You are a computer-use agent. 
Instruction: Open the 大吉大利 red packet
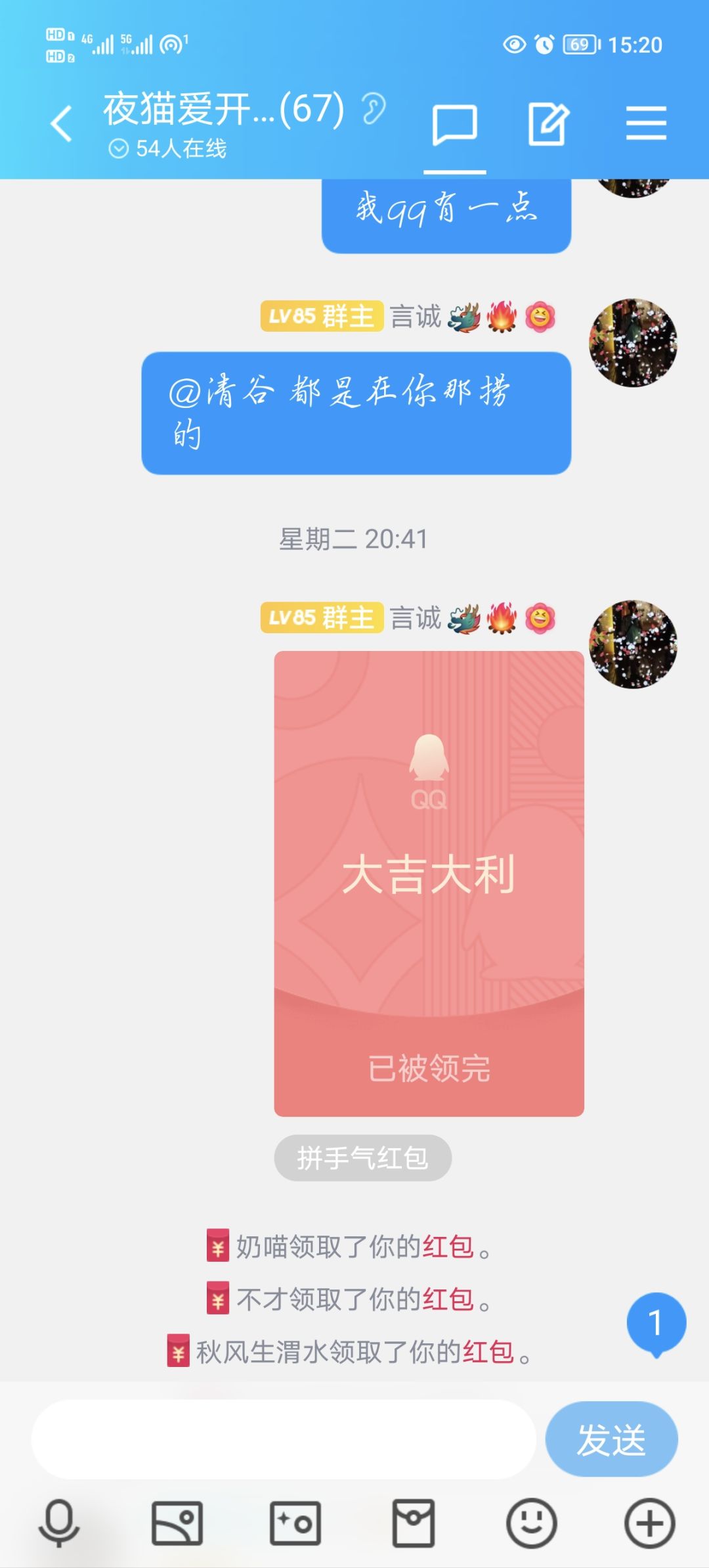tap(429, 883)
